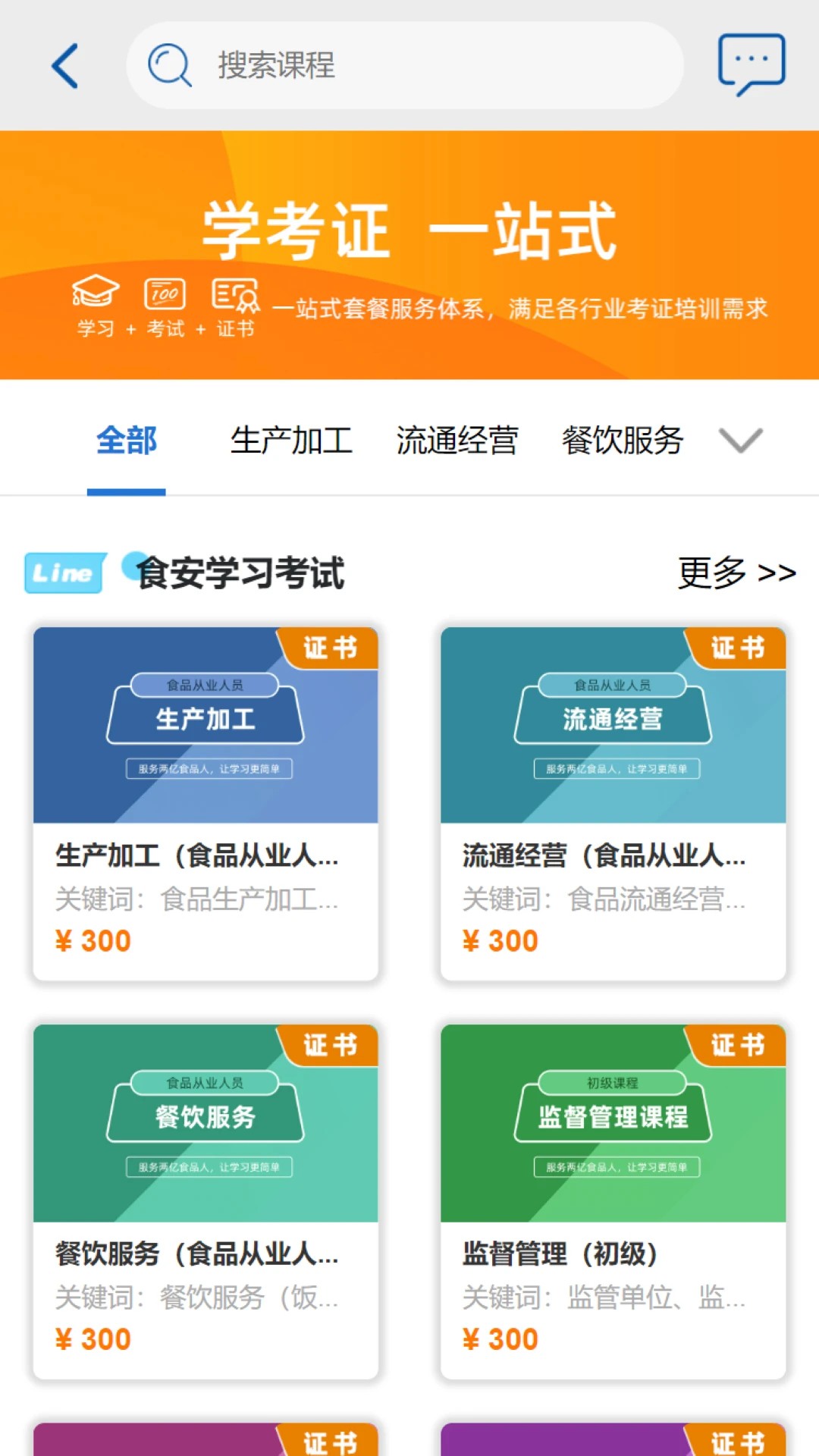Screen dimensions: 819x1456
Task: Tap the back arrow icon
Action: (x=66, y=65)
